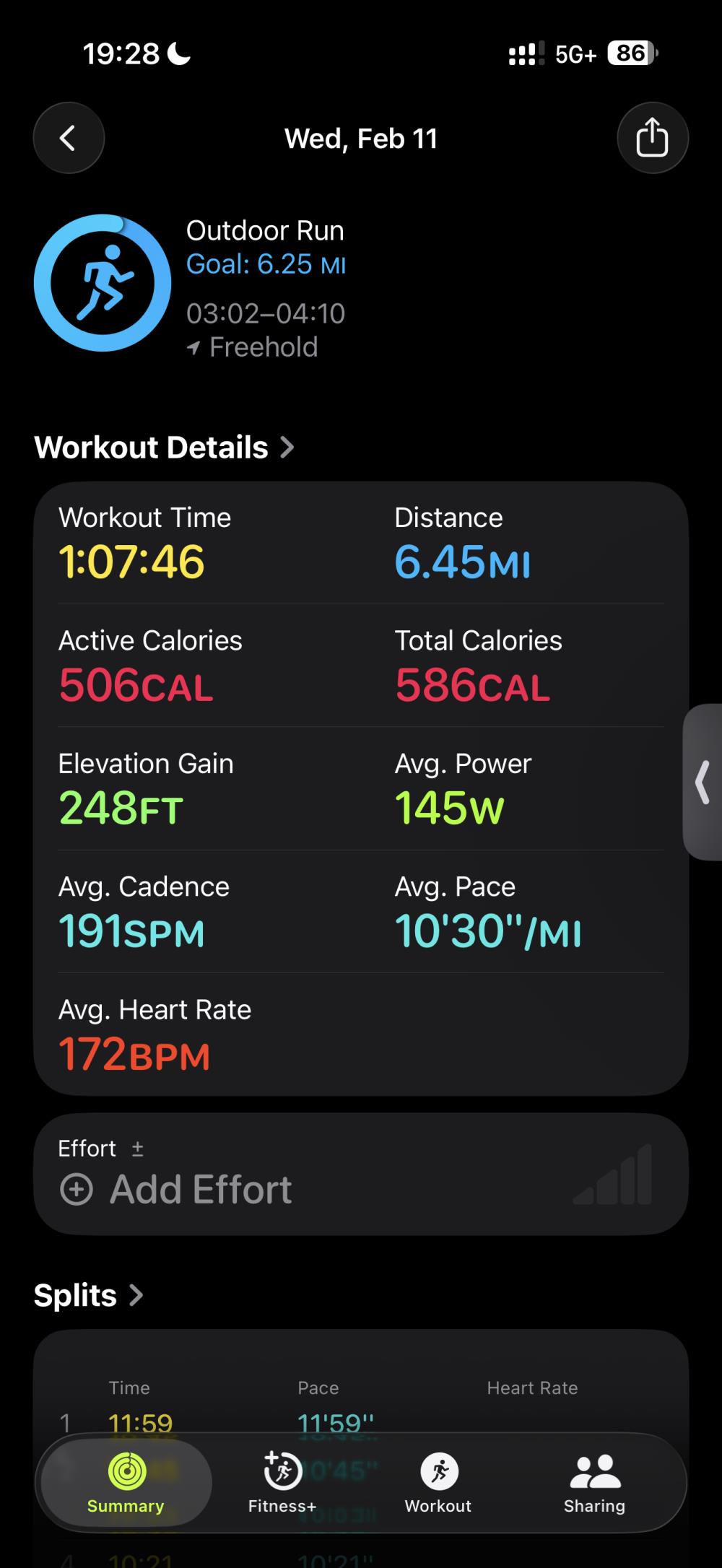
Task: Open the Workout tab
Action: 438,1484
